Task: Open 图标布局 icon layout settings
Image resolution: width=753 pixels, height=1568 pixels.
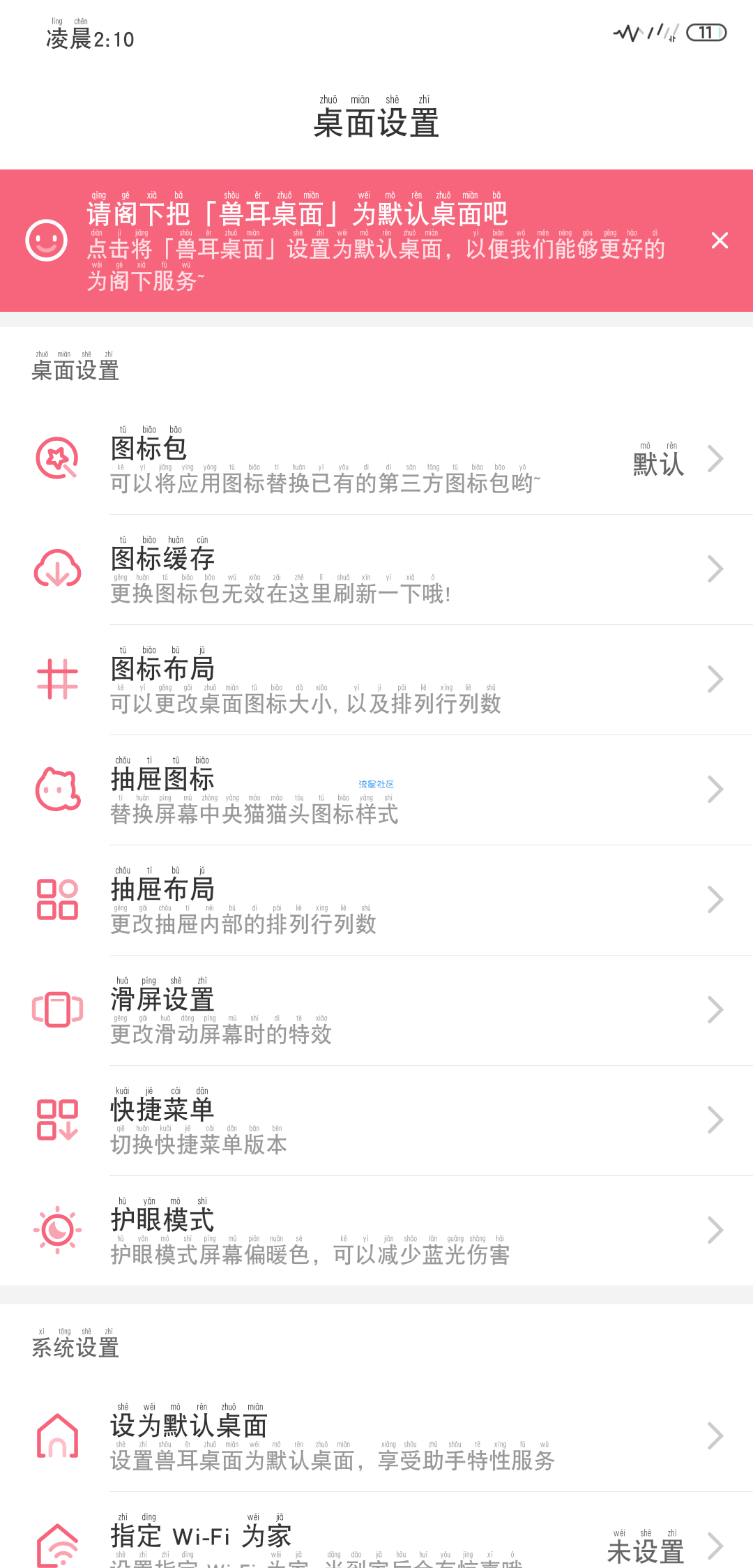Action: pyautogui.click(x=376, y=680)
